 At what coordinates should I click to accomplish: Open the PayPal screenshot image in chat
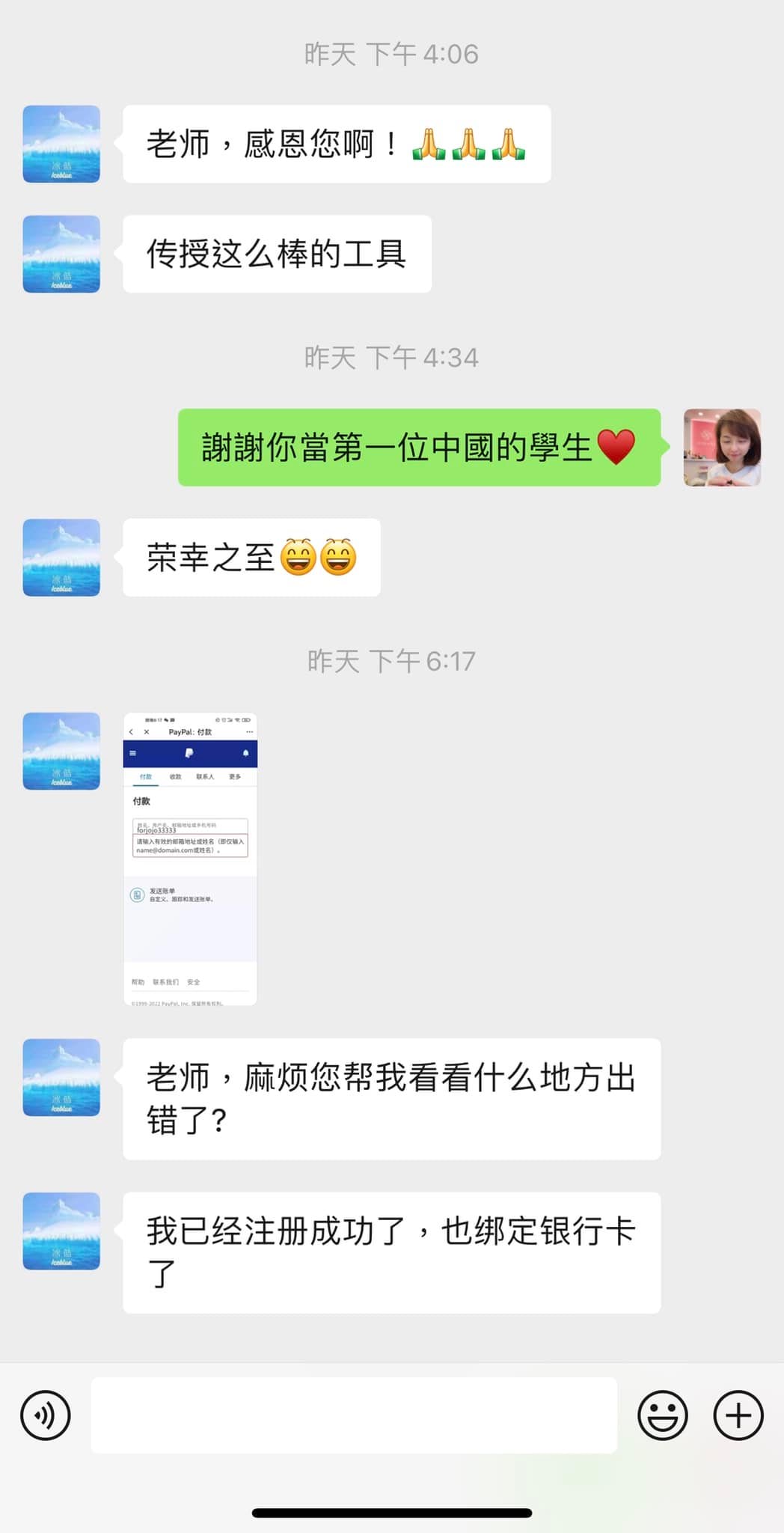190,859
